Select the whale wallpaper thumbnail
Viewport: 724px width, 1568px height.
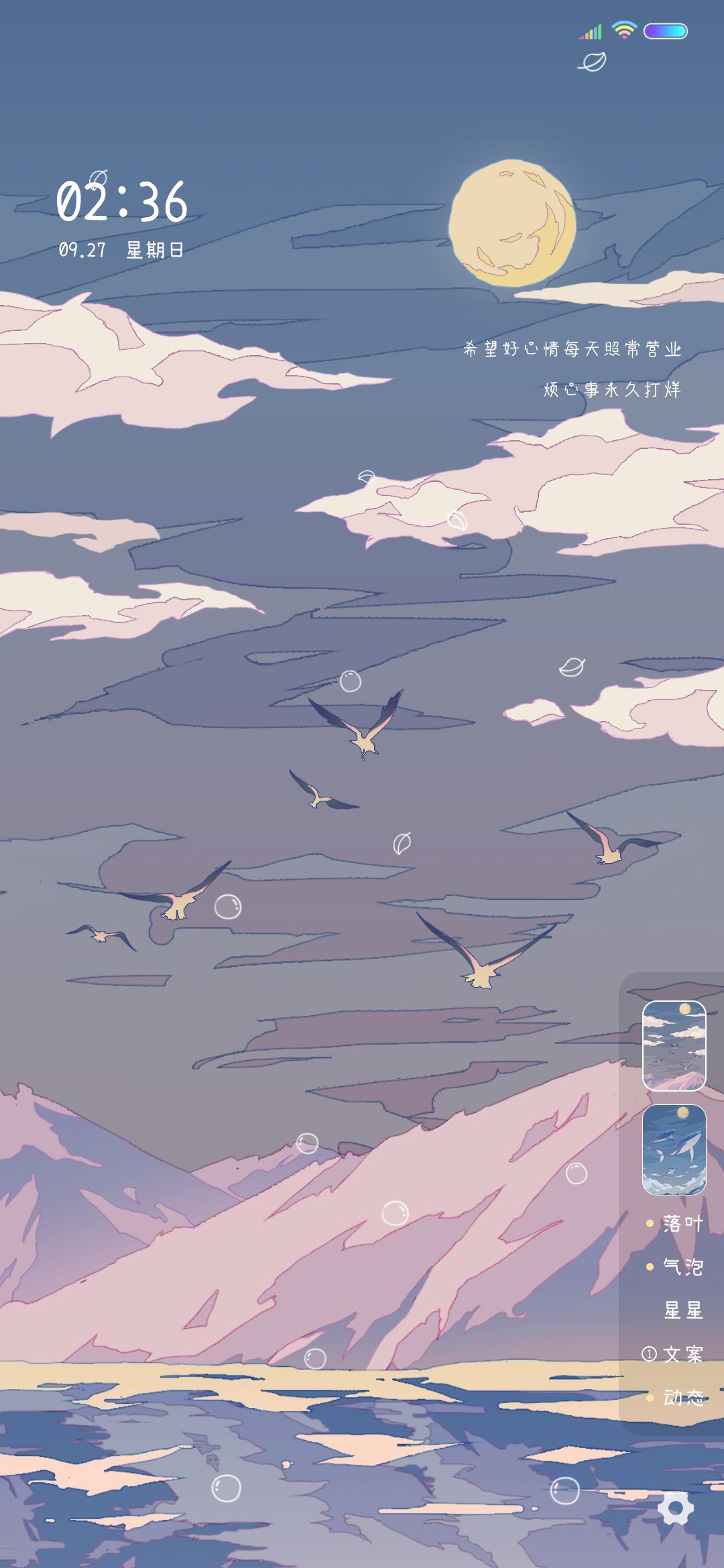click(x=674, y=1150)
